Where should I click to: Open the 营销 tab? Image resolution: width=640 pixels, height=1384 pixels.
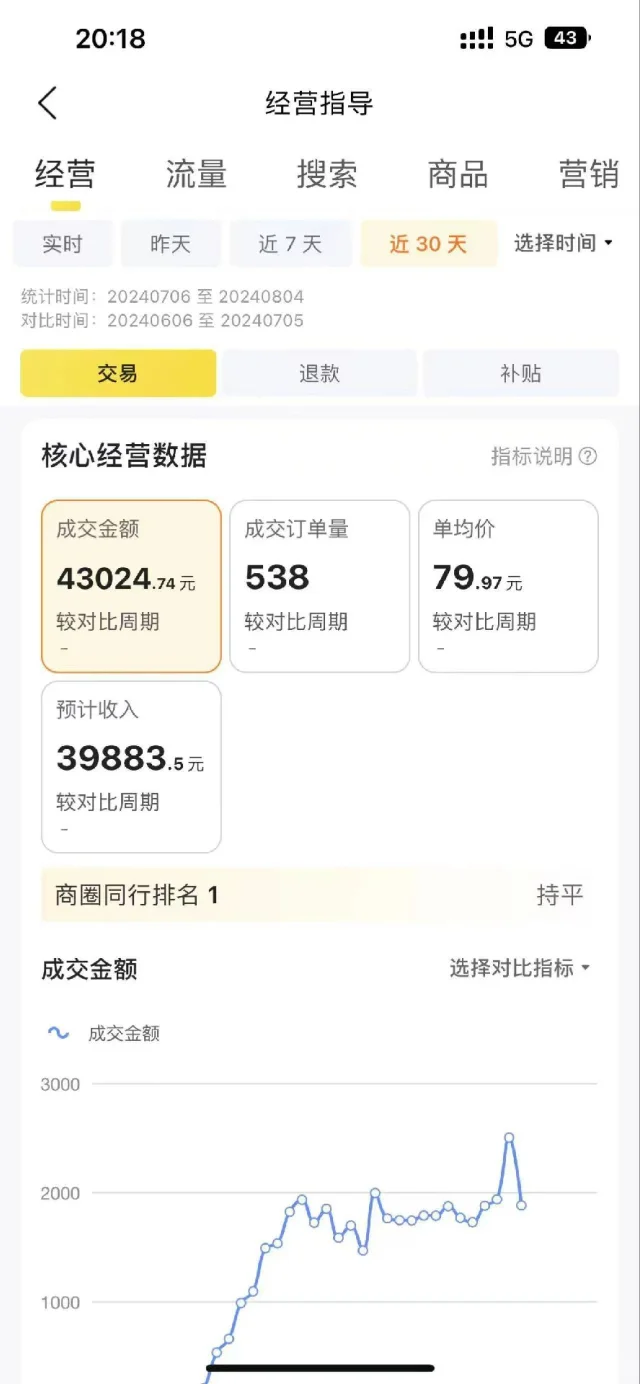click(588, 174)
